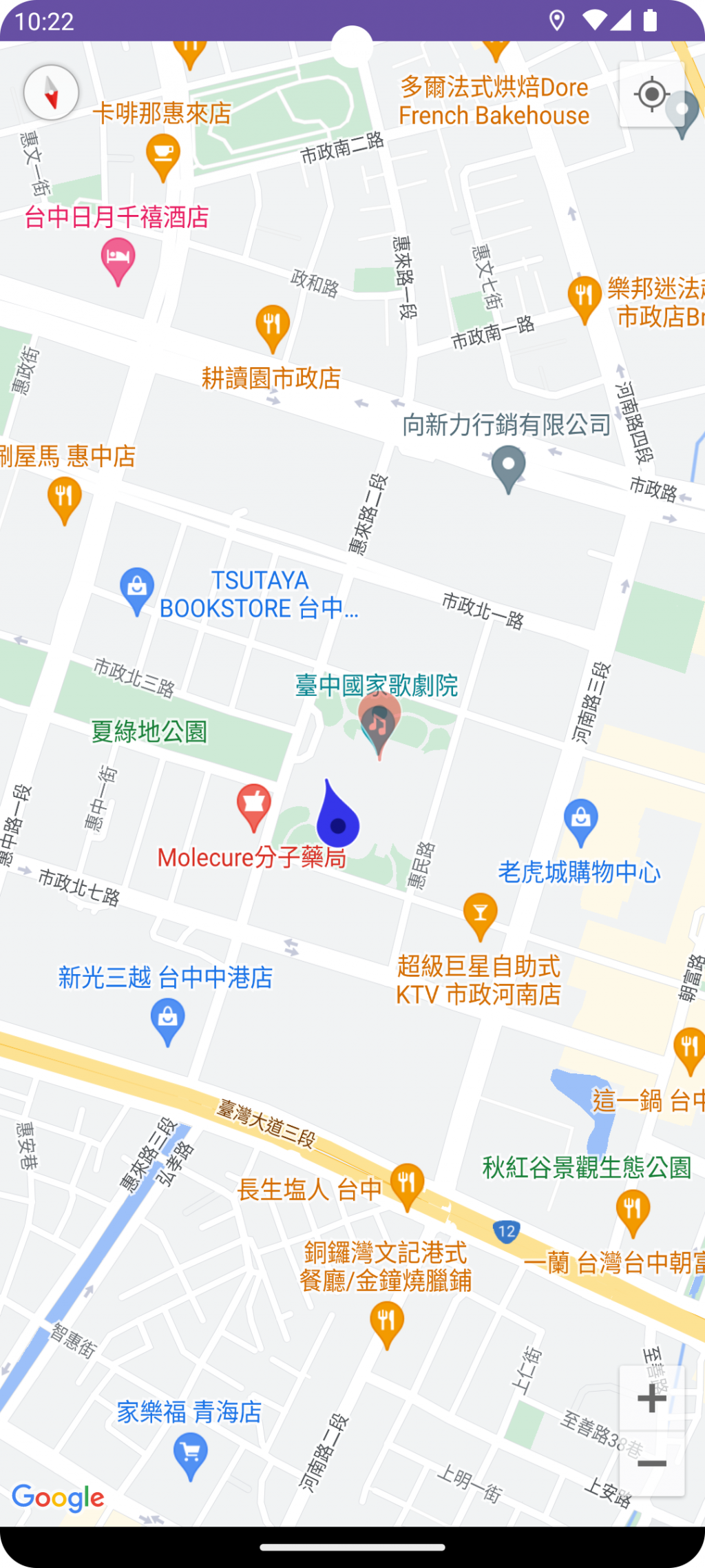Screen dimensions: 705x1568
Task: Open the 臺中國家歌劇院 music venue pin
Action: [379, 723]
